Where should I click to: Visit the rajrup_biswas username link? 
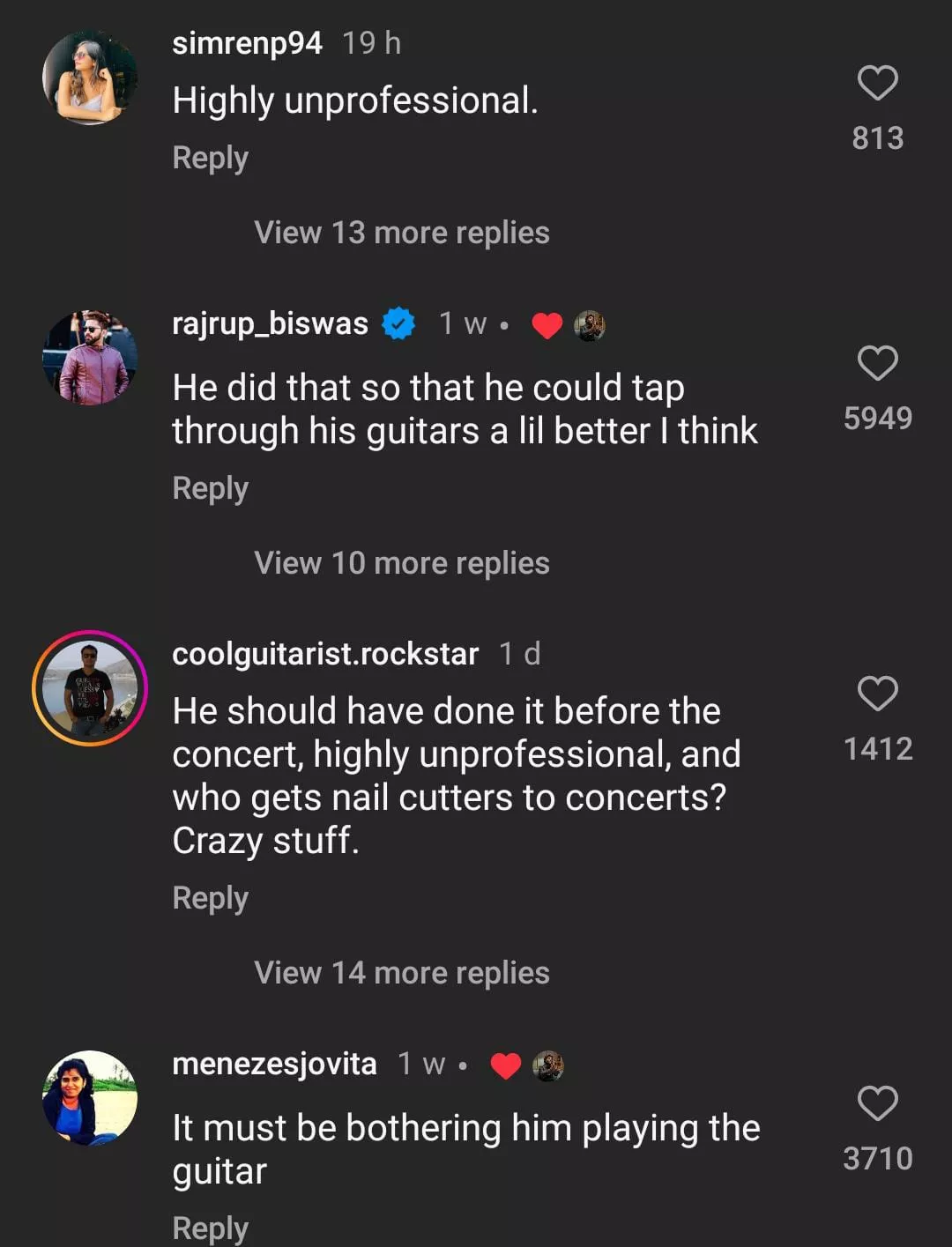click(x=270, y=324)
